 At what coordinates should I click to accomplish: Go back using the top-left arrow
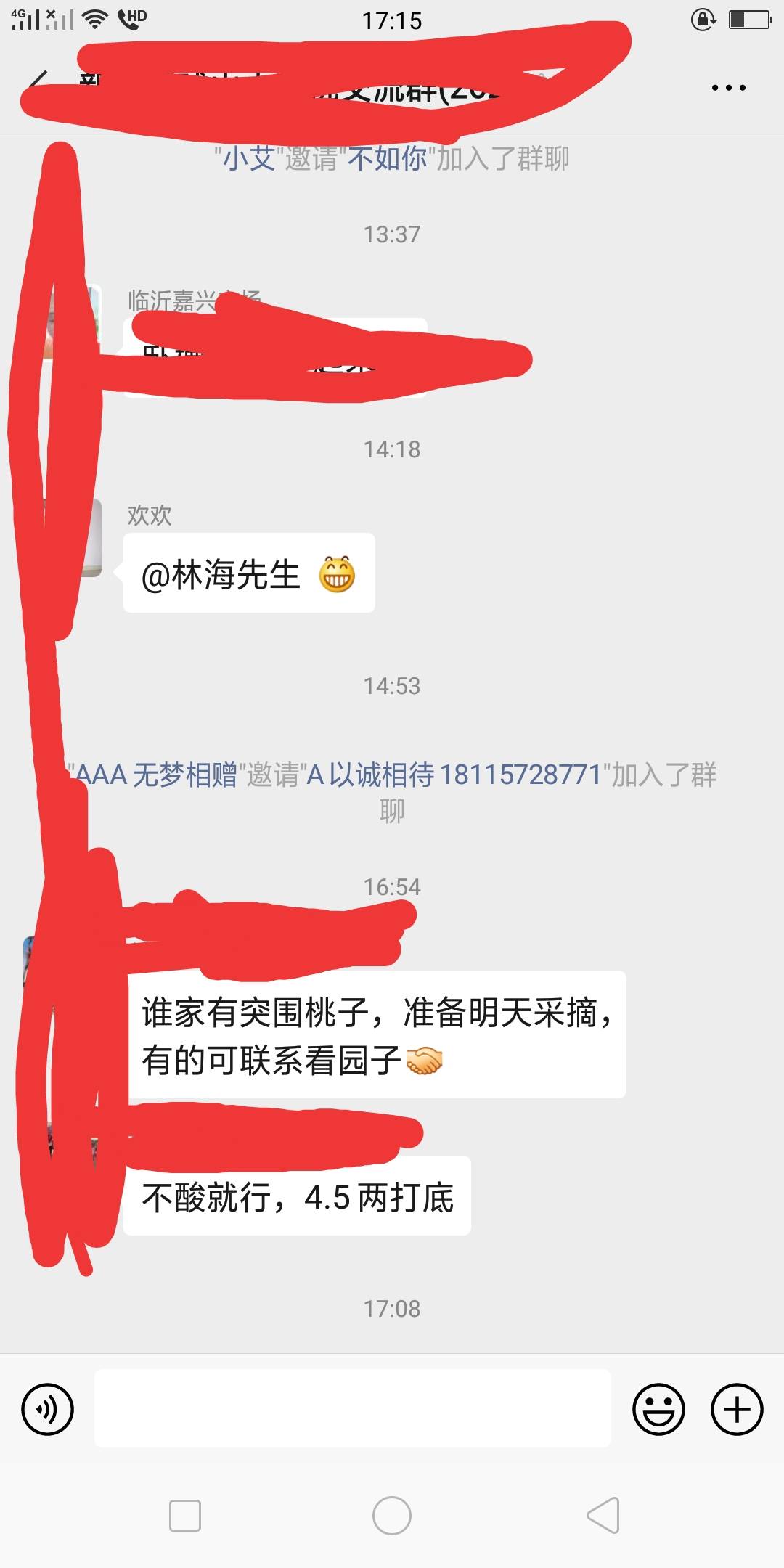click(38, 86)
